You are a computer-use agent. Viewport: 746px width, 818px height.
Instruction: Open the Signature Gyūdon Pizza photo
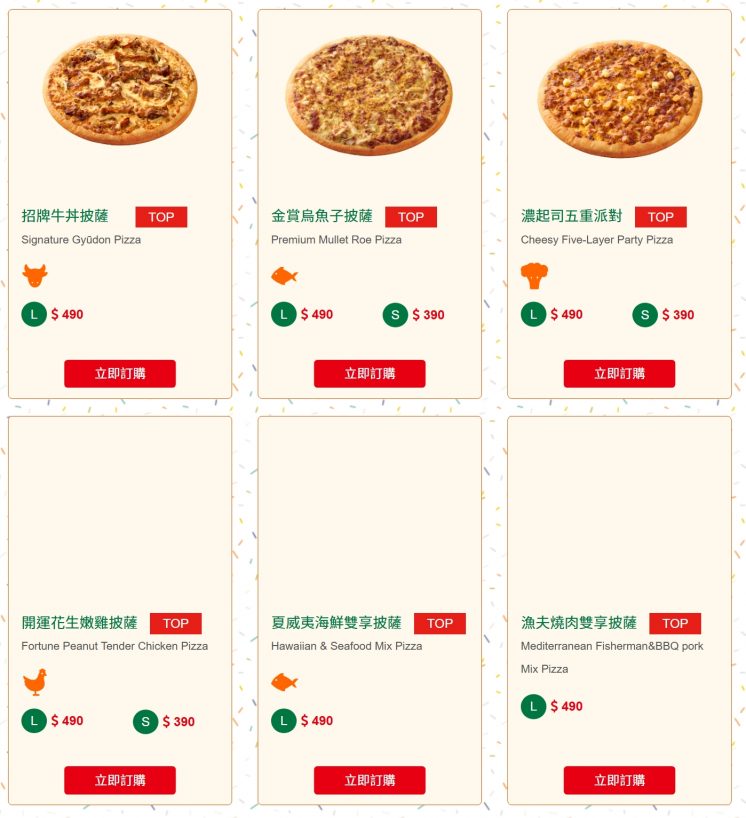click(x=120, y=90)
